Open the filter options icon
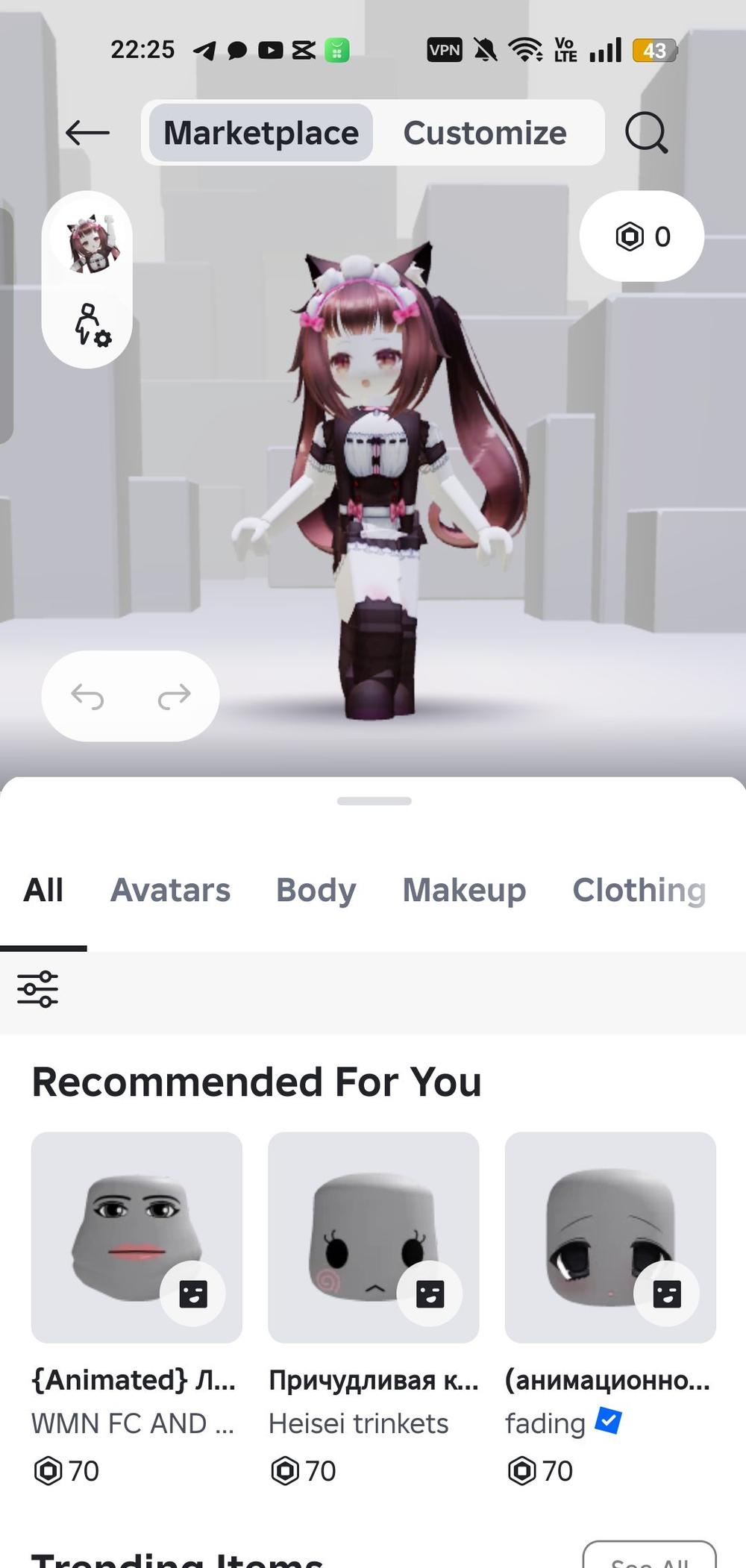 click(38, 989)
